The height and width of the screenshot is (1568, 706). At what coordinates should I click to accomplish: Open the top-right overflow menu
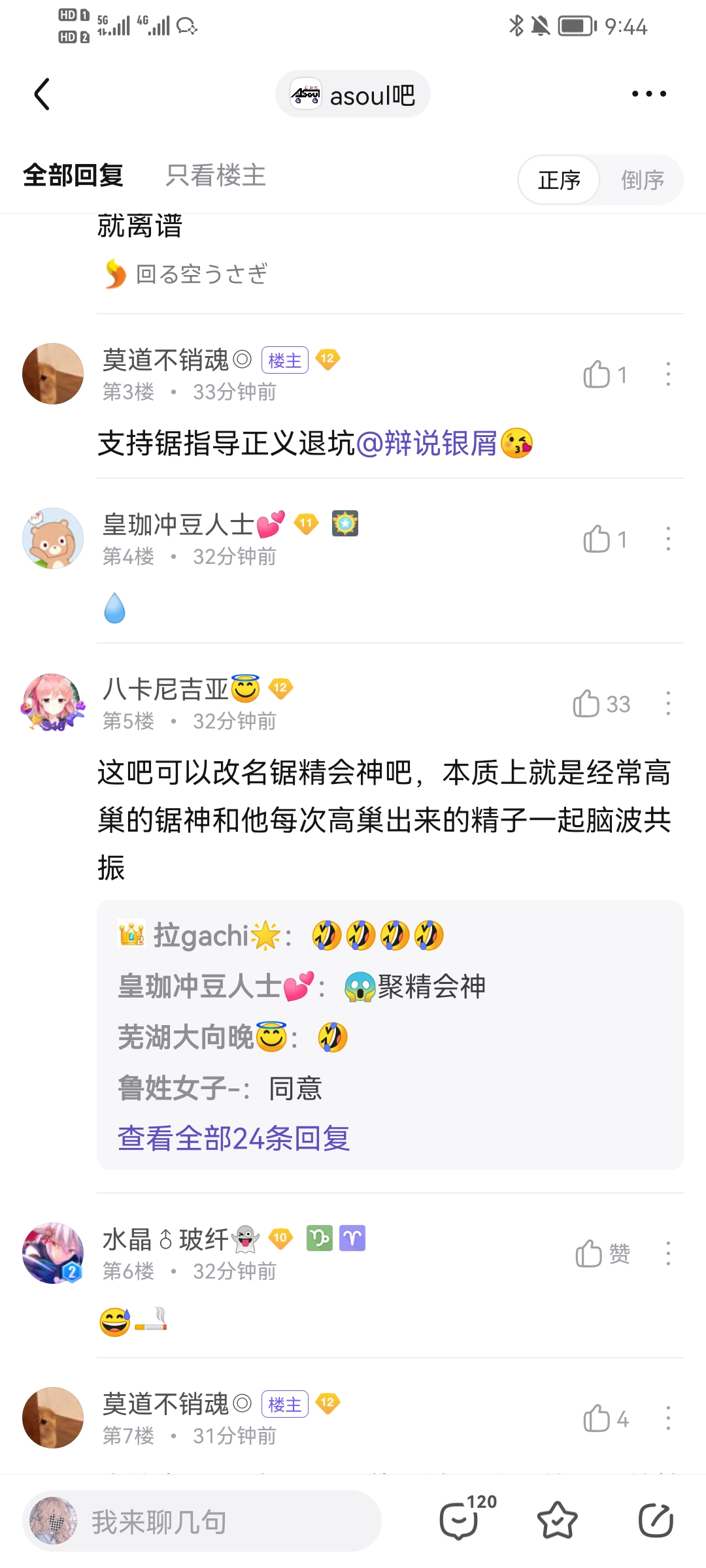click(648, 94)
